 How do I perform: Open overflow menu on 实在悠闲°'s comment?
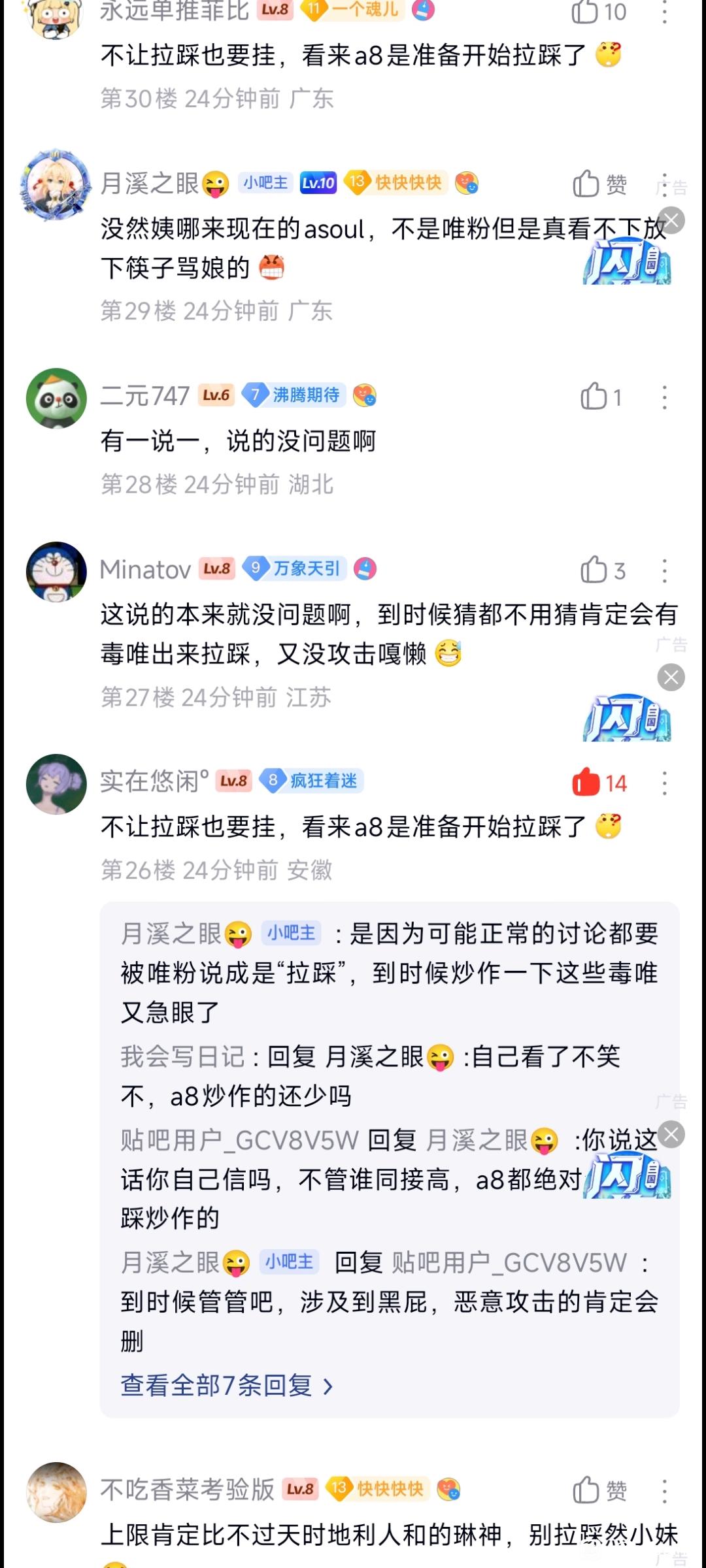[664, 783]
